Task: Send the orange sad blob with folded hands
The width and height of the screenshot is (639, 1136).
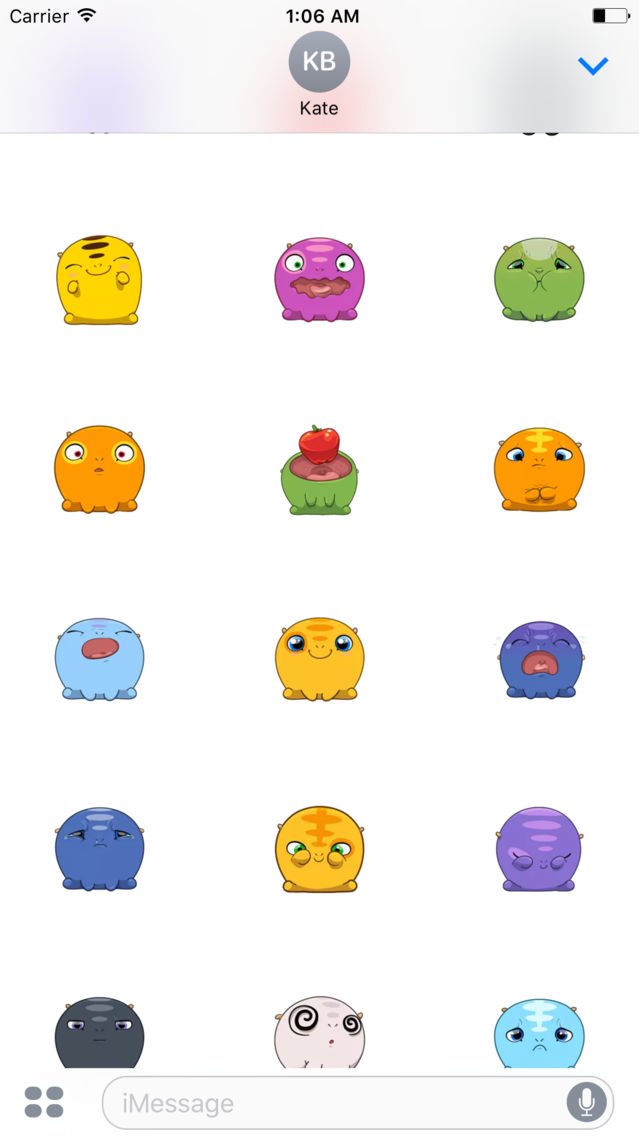Action: pyautogui.click(x=539, y=469)
